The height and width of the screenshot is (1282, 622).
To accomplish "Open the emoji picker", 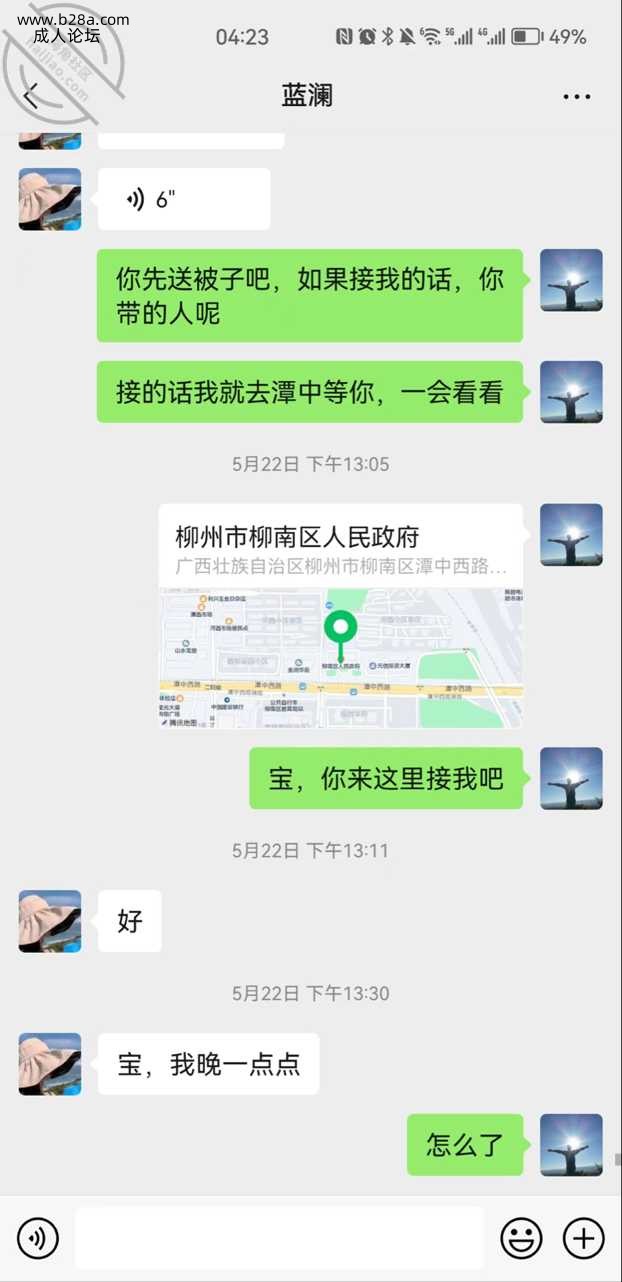I will [x=521, y=1239].
